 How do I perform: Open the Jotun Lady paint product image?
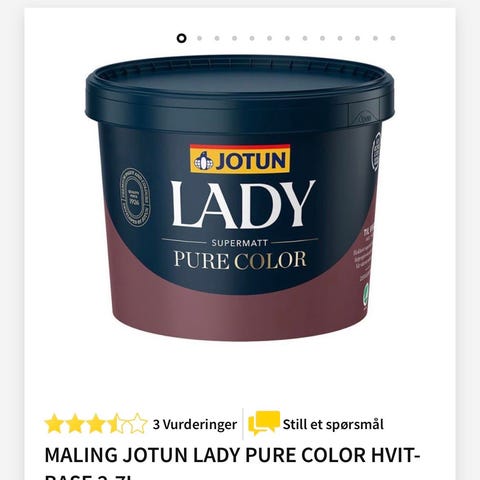click(240, 198)
